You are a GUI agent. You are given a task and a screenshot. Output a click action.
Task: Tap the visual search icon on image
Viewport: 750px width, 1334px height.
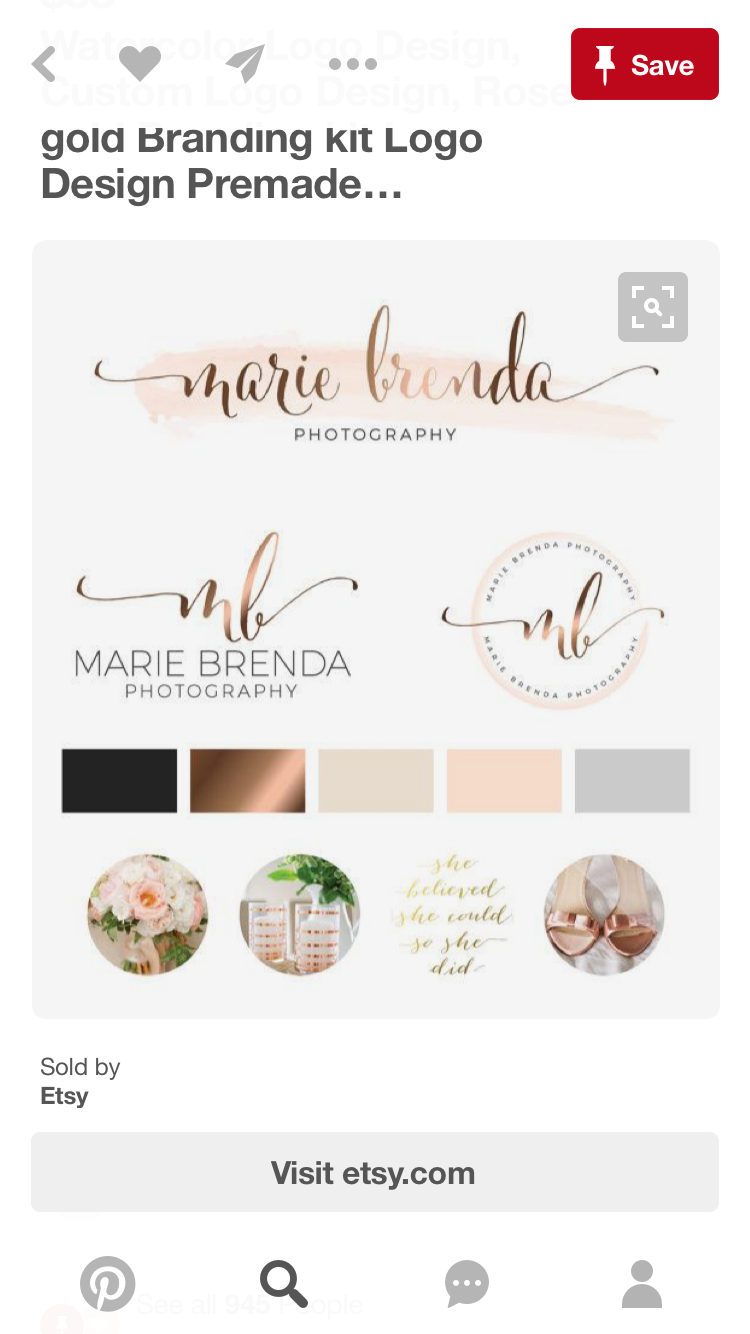pos(652,307)
